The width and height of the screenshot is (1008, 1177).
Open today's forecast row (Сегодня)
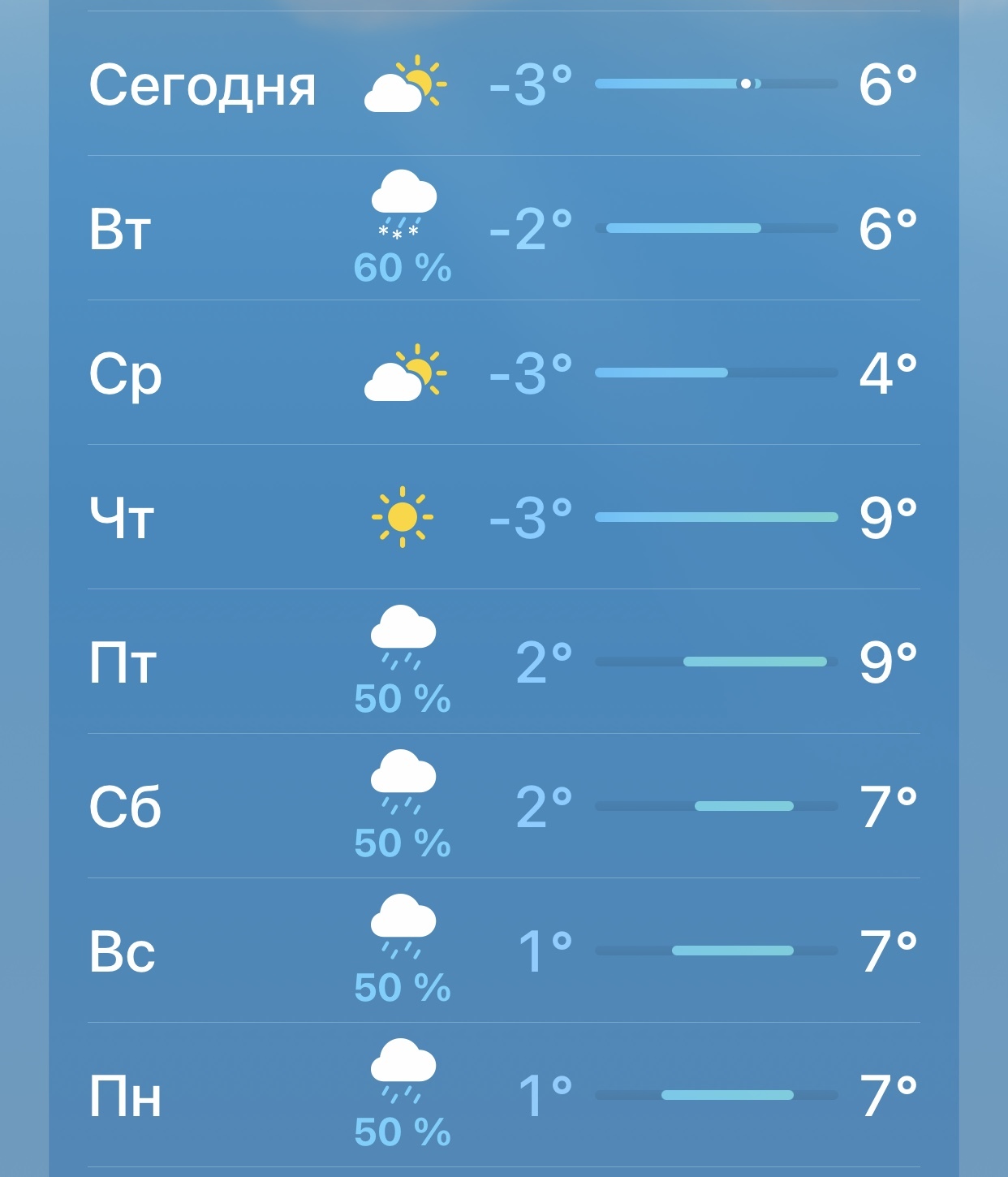coord(503,84)
